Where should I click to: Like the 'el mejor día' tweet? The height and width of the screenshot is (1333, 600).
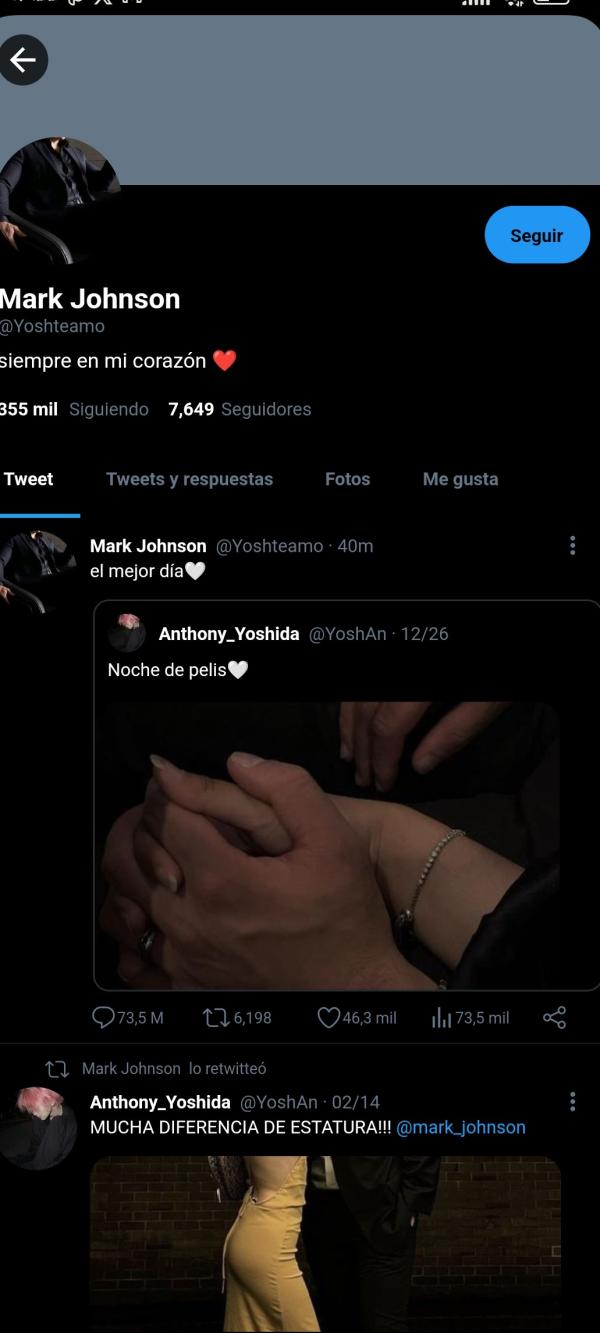click(329, 1018)
